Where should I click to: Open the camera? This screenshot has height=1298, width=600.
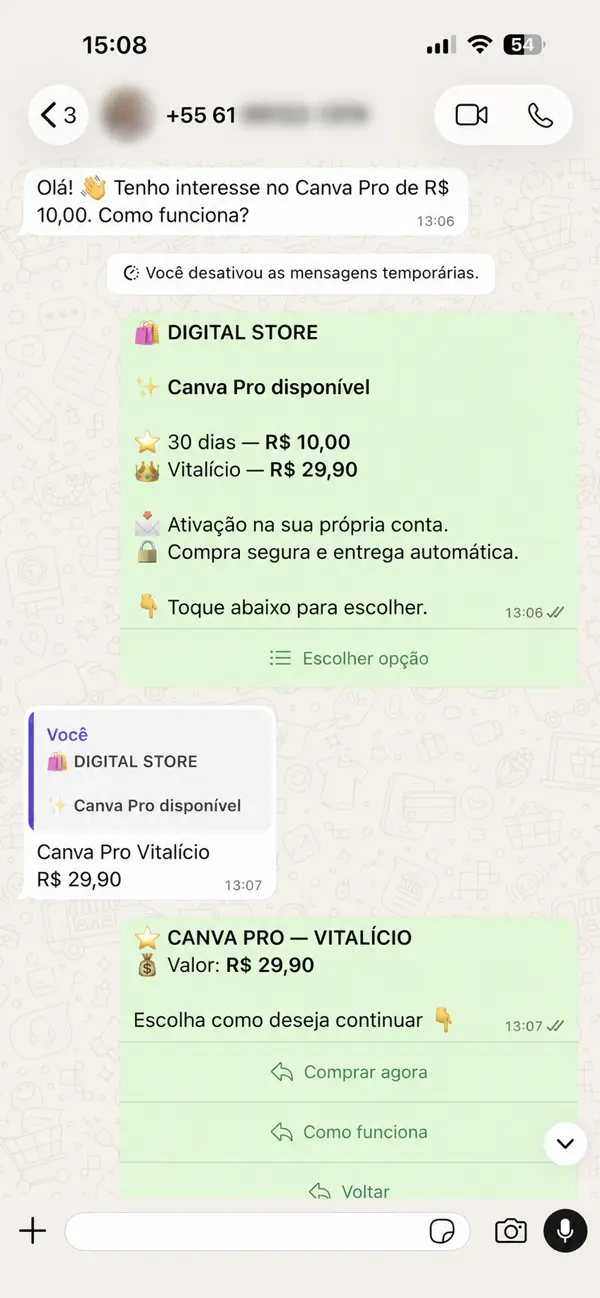(x=510, y=1231)
